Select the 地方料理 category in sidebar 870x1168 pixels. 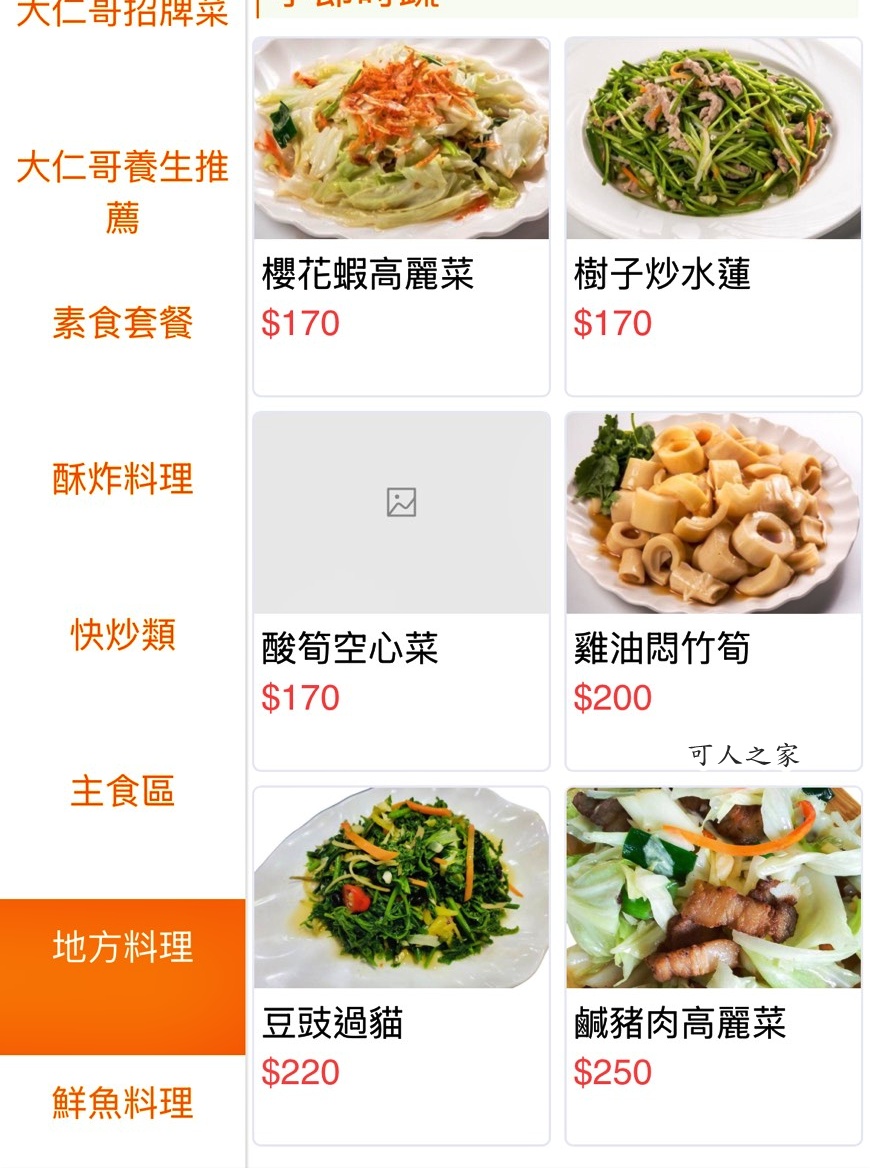(x=121, y=949)
